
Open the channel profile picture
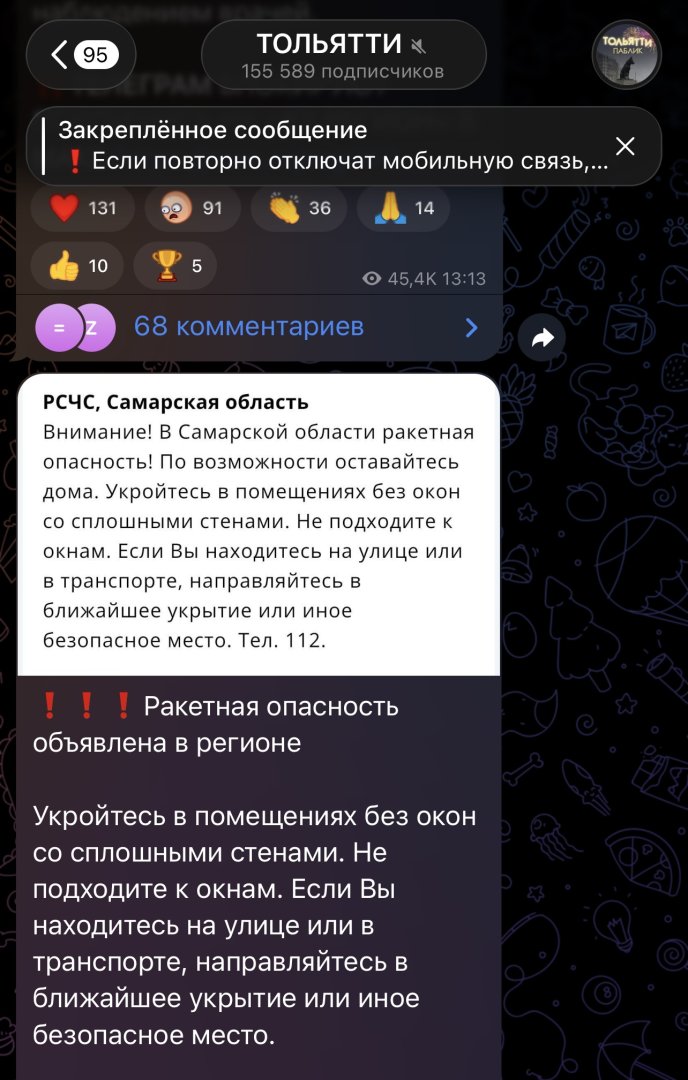coord(627,54)
